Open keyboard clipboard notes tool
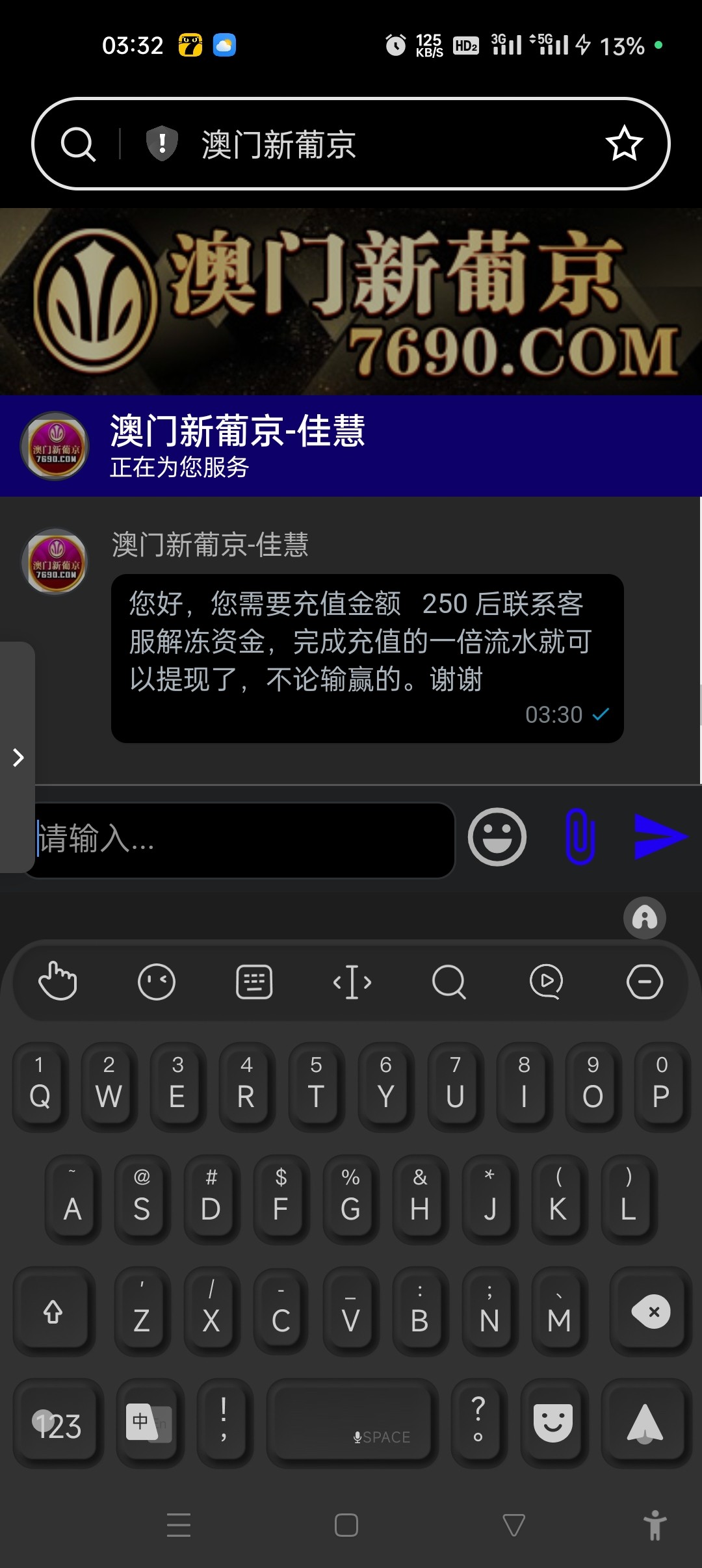The image size is (702, 1568). pyautogui.click(x=253, y=981)
